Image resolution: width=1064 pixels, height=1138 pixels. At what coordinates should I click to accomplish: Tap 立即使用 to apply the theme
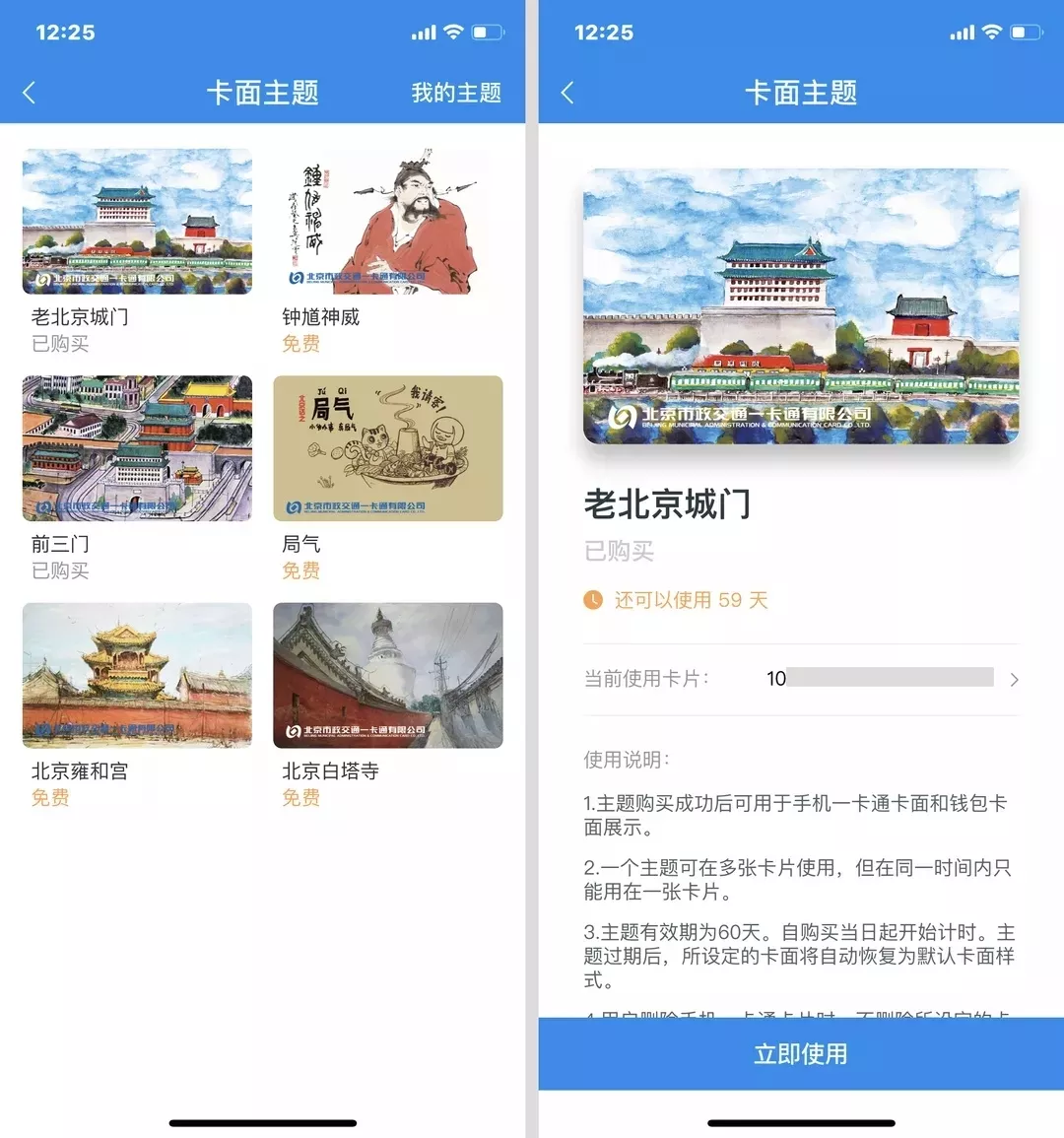tap(800, 1053)
